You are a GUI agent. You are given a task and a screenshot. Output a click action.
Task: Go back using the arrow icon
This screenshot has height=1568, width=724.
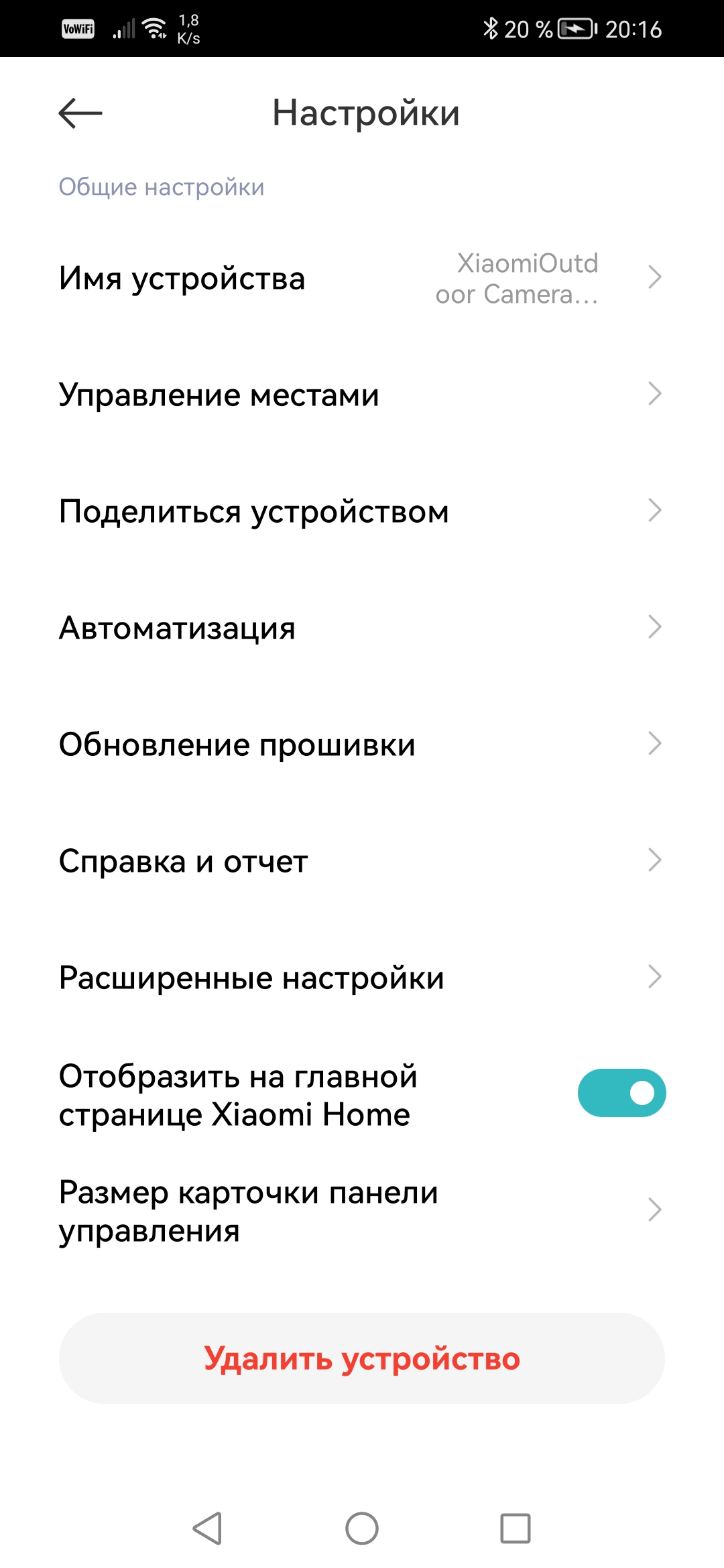tap(80, 113)
